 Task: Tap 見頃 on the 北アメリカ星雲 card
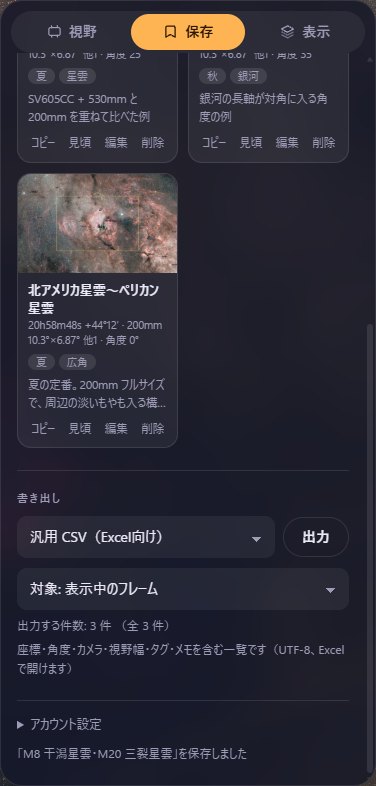coord(80,429)
